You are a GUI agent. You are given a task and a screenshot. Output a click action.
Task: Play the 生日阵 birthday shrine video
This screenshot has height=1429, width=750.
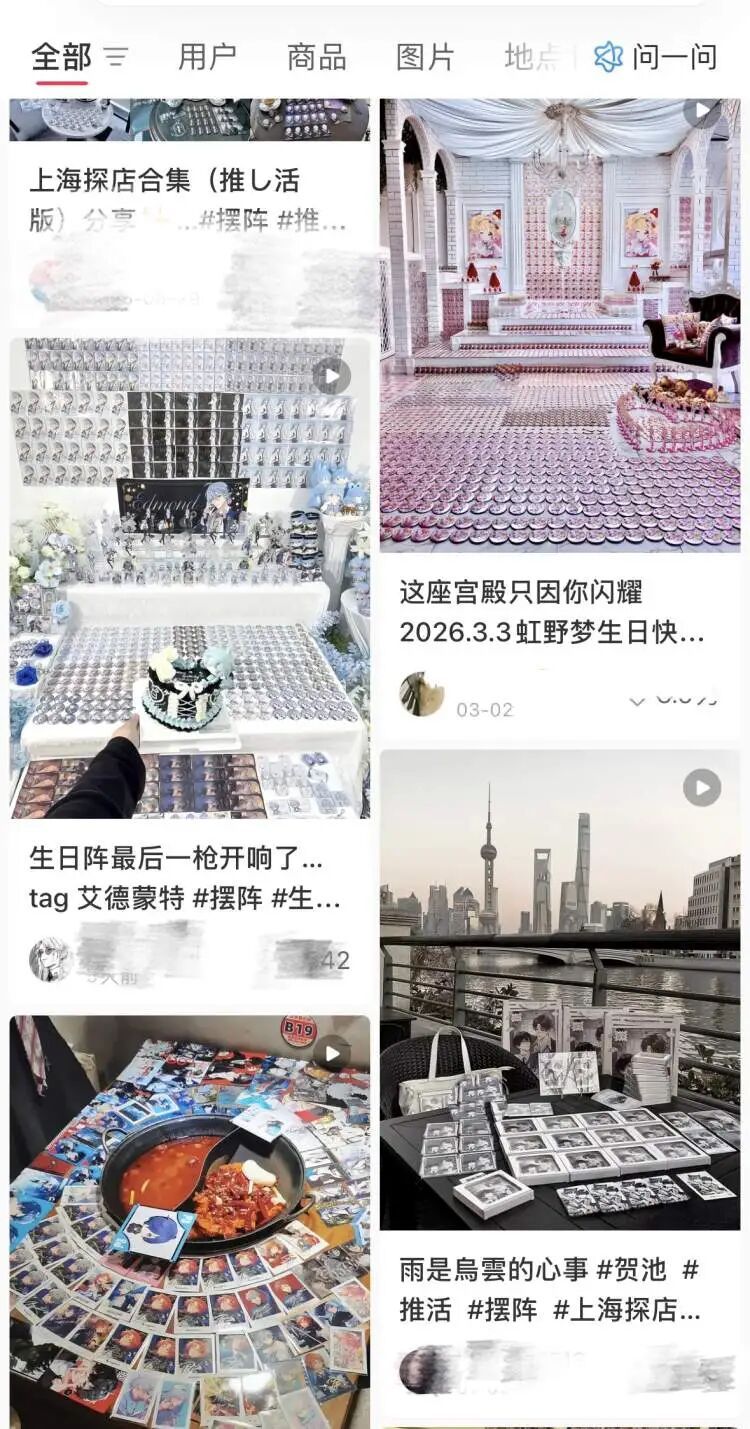tap(333, 374)
